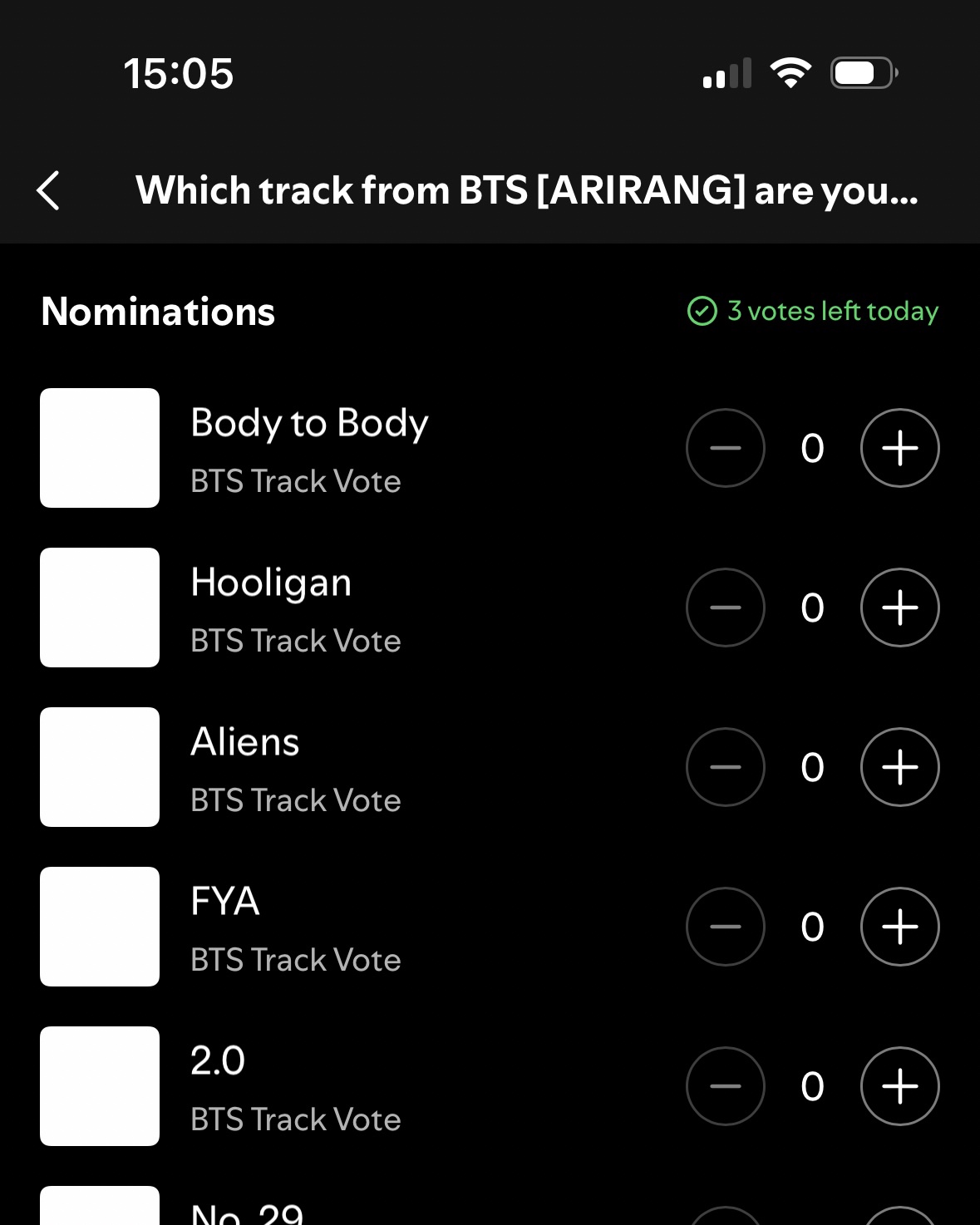Remove a vote from Aliens

[725, 767]
